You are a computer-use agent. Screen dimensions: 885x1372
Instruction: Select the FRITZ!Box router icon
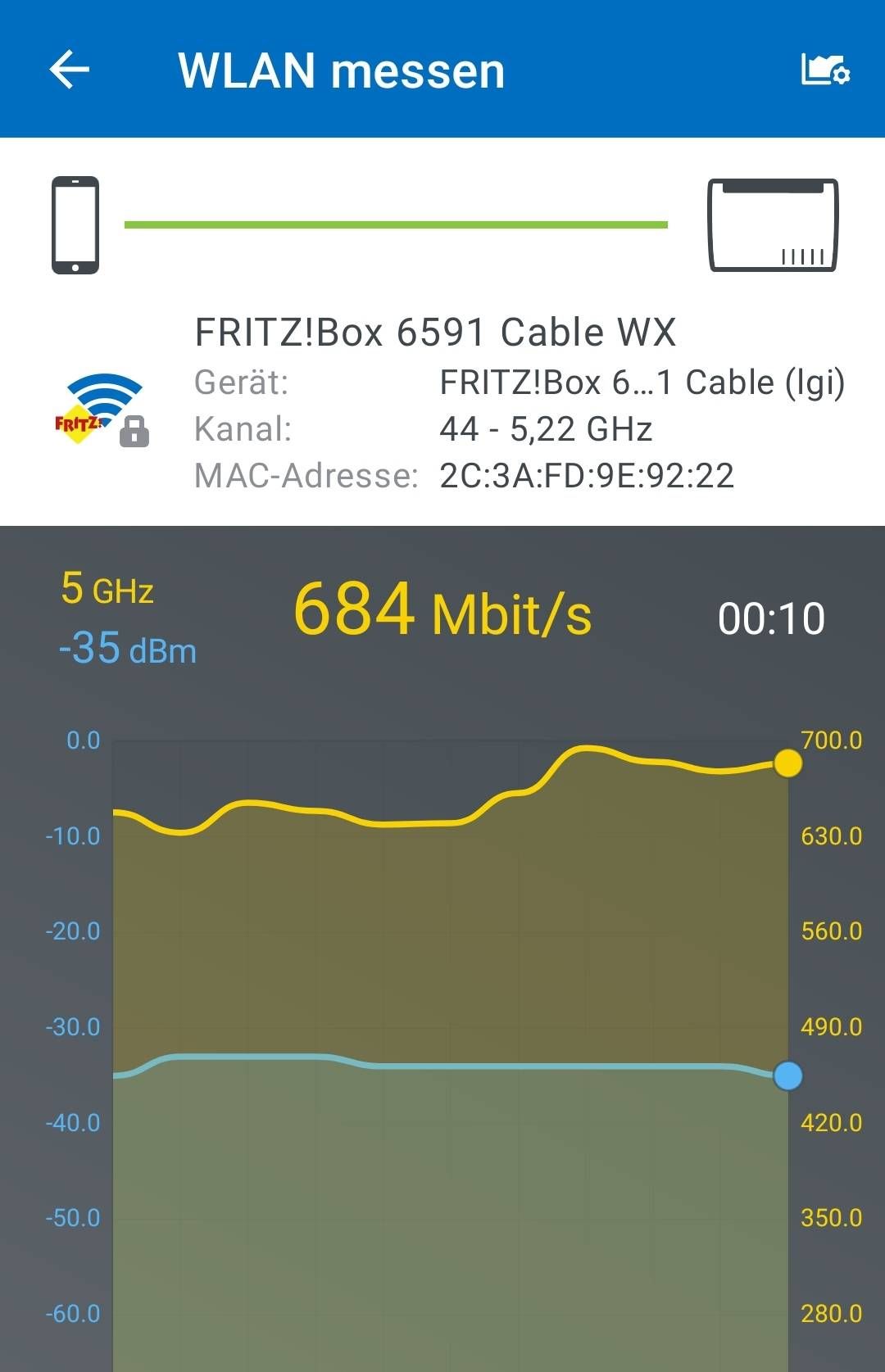[x=773, y=223]
